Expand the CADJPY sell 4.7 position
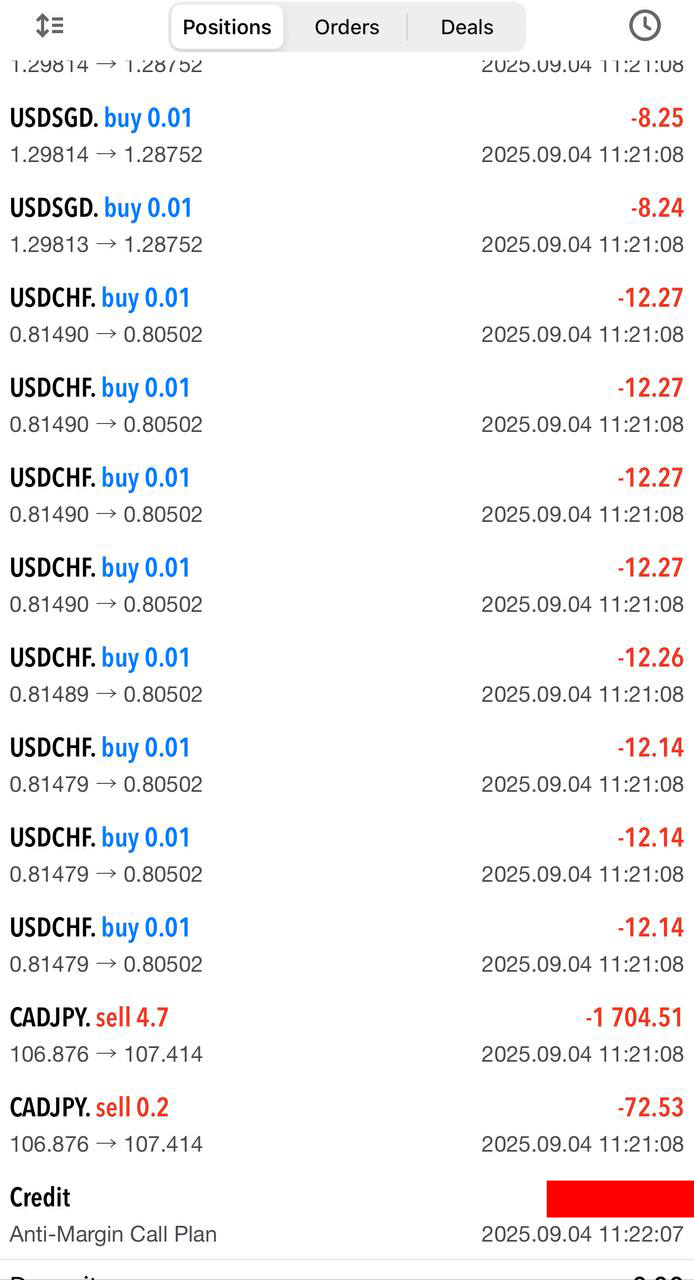The height and width of the screenshot is (1280, 694). click(346, 1035)
